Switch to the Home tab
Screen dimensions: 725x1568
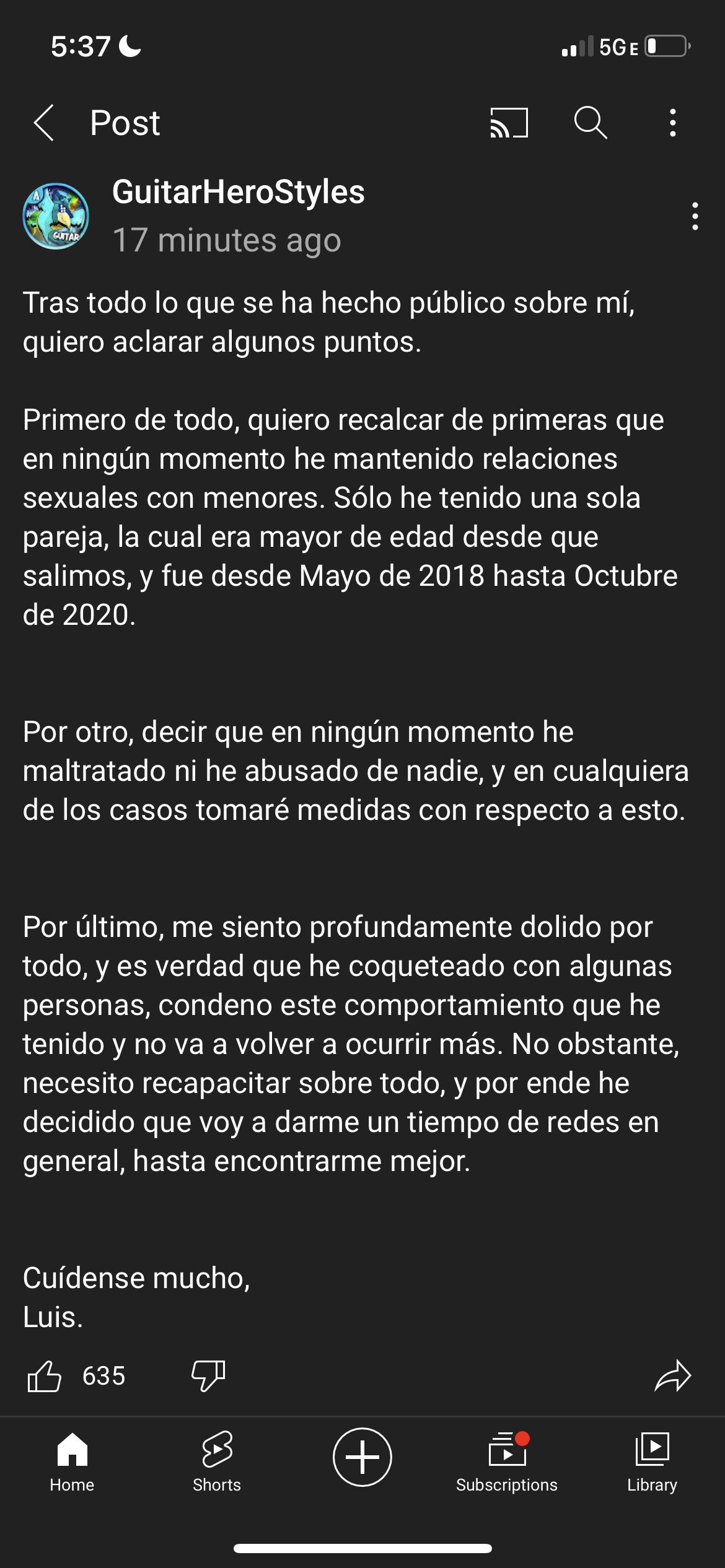pos(72,1461)
